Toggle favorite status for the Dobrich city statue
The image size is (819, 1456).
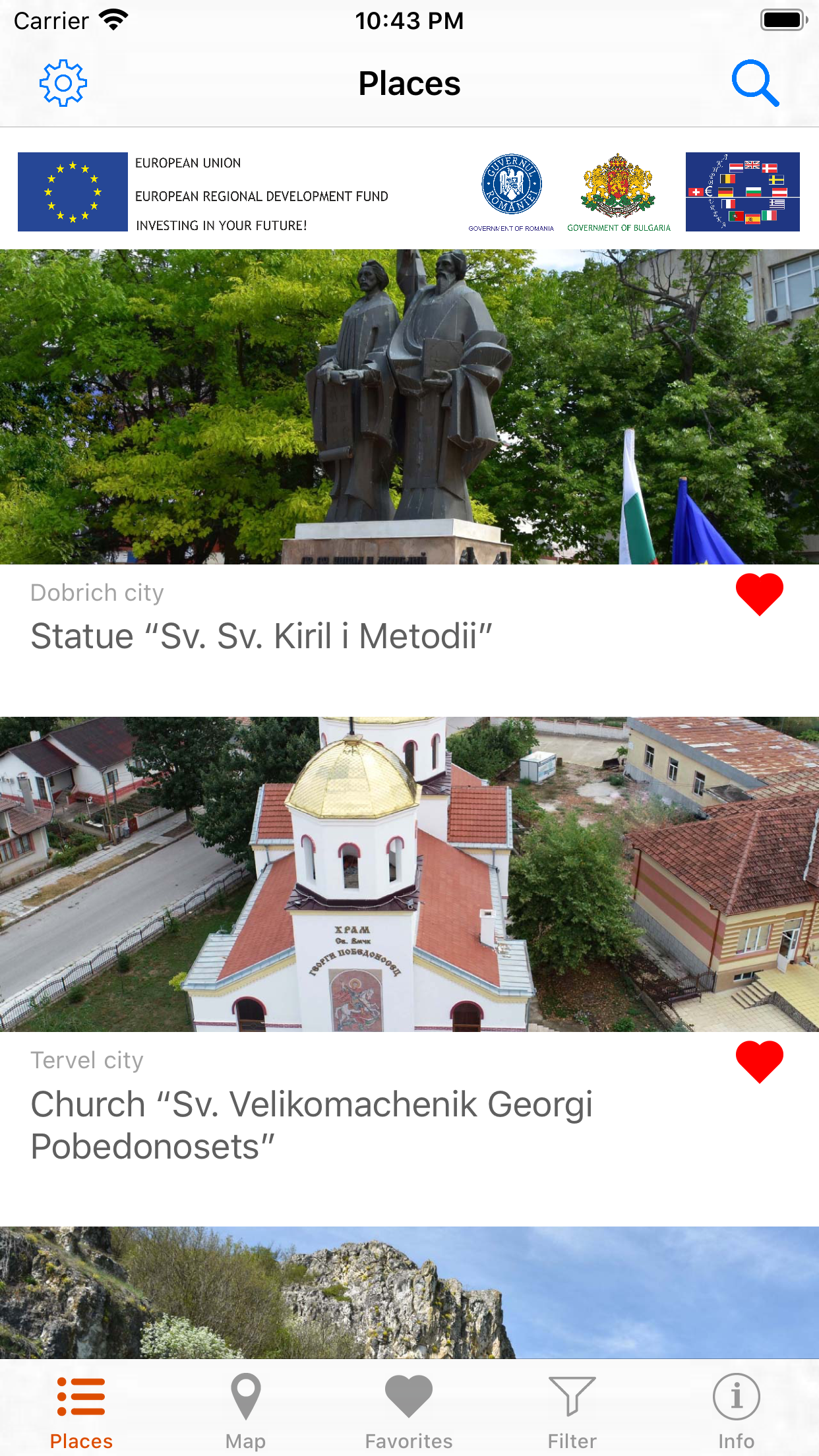coord(759,595)
